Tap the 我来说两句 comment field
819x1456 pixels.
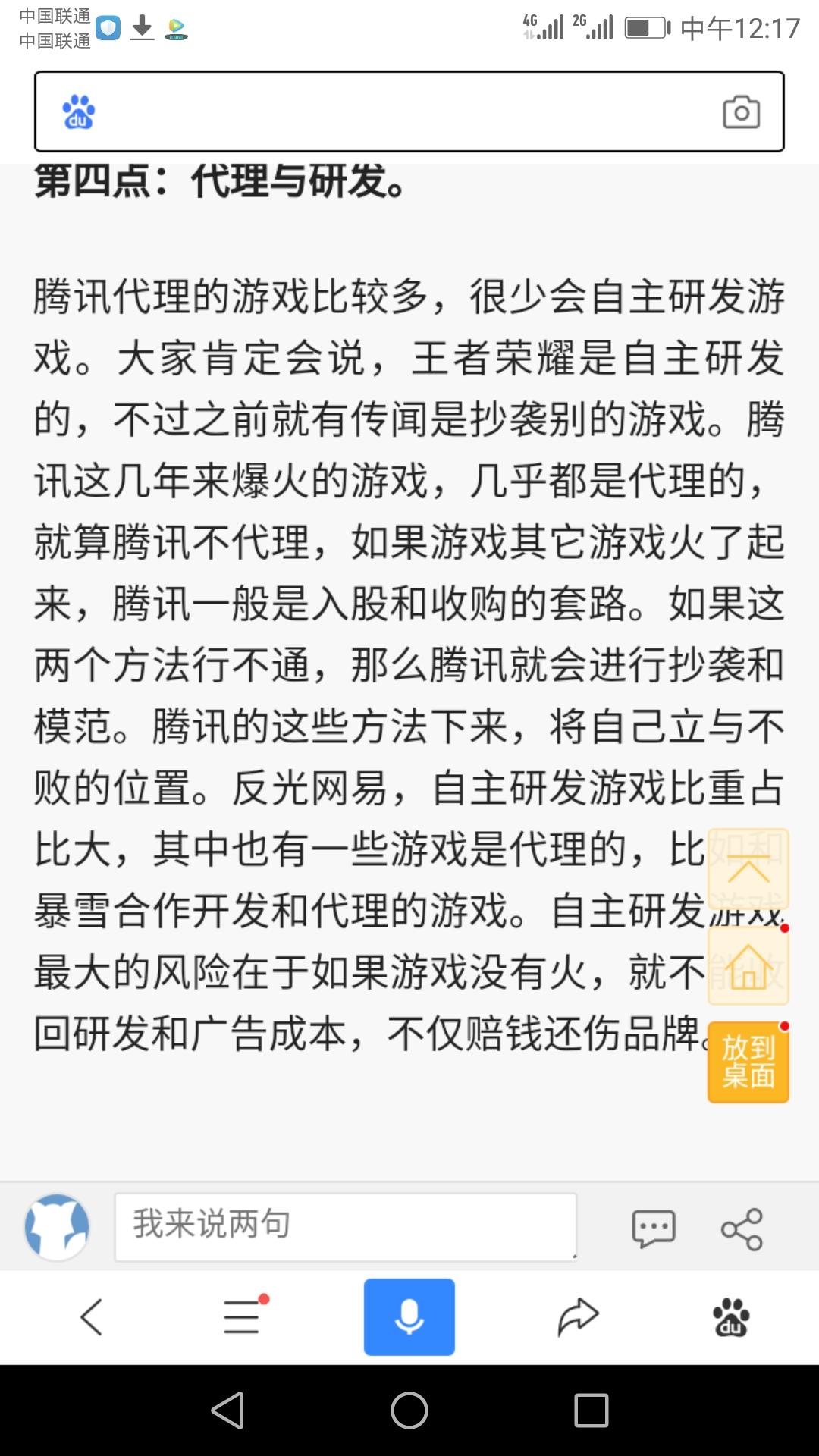[345, 1226]
